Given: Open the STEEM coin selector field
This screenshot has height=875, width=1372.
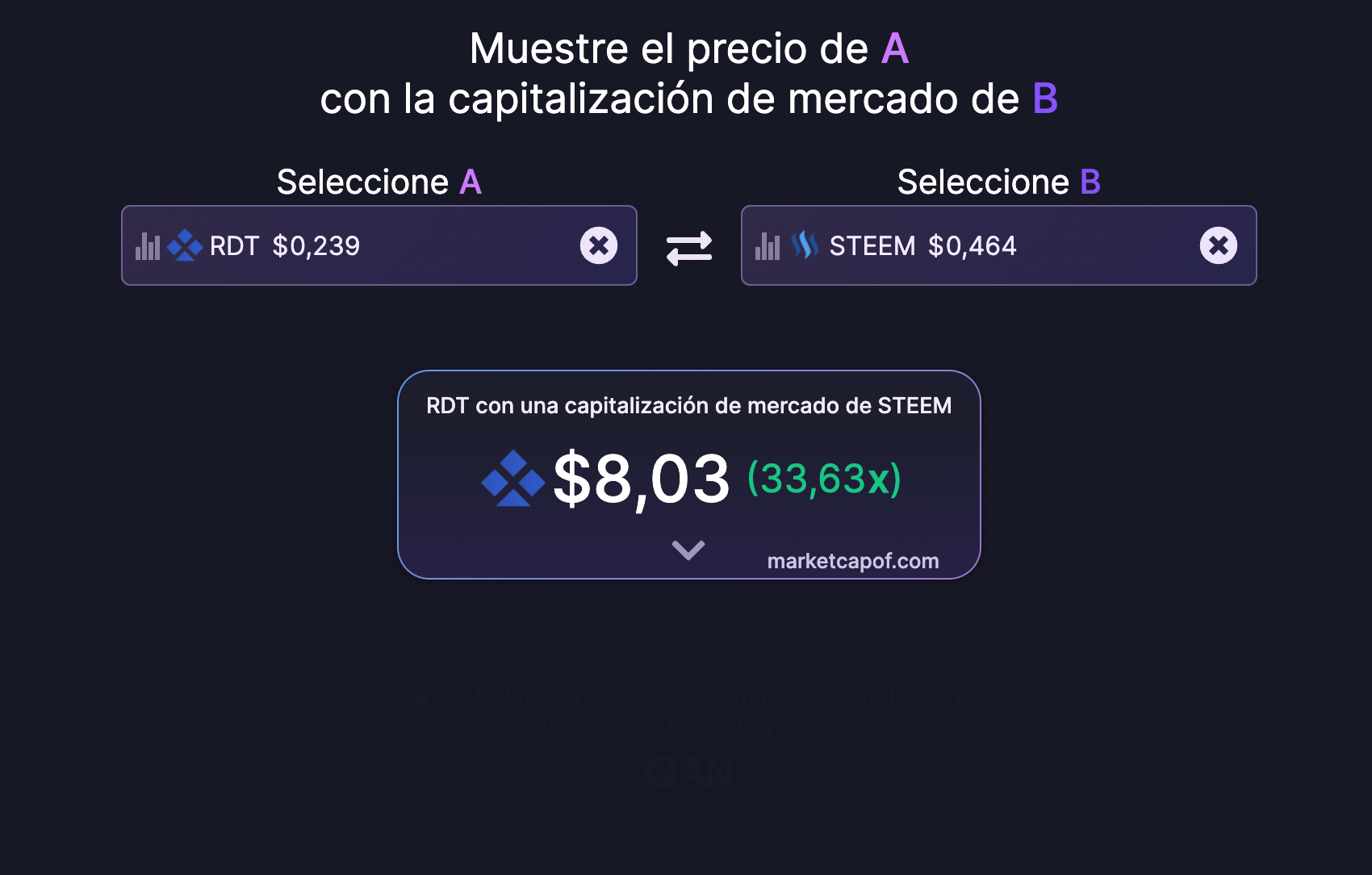Looking at the screenshot, I should click(x=1090, y=245).
